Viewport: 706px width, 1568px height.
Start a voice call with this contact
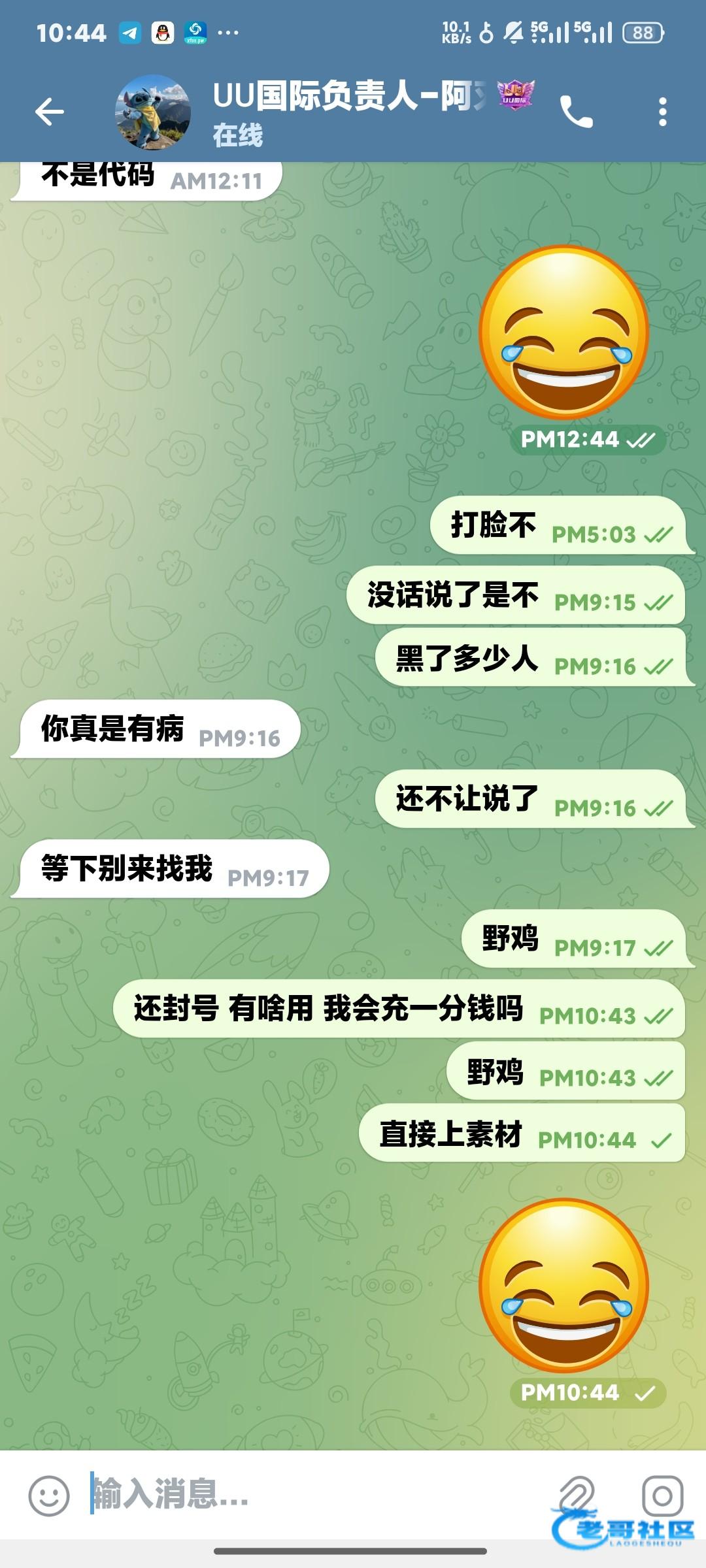coord(576,112)
